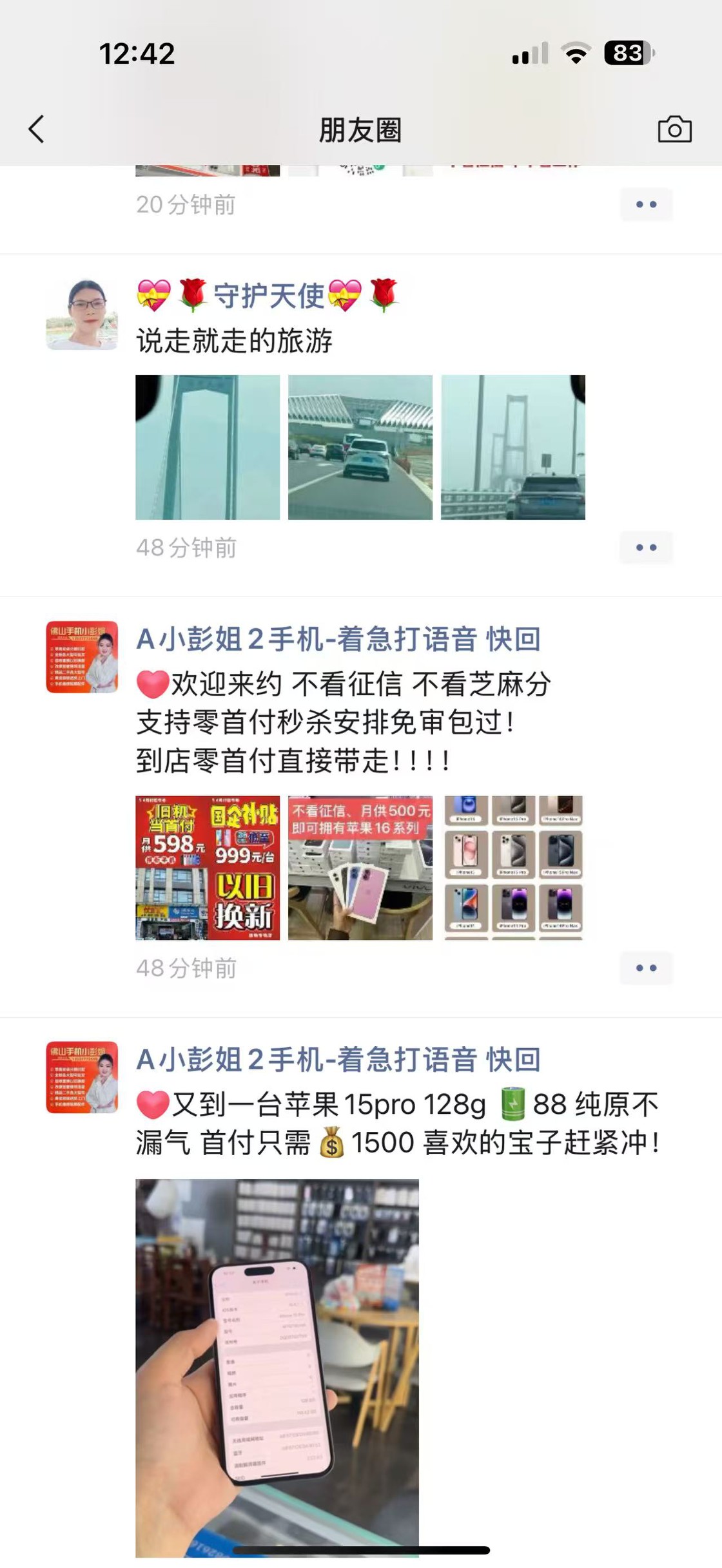Open the 以旧换新 promo image
Screen dimensions: 722x1568
click(208, 868)
